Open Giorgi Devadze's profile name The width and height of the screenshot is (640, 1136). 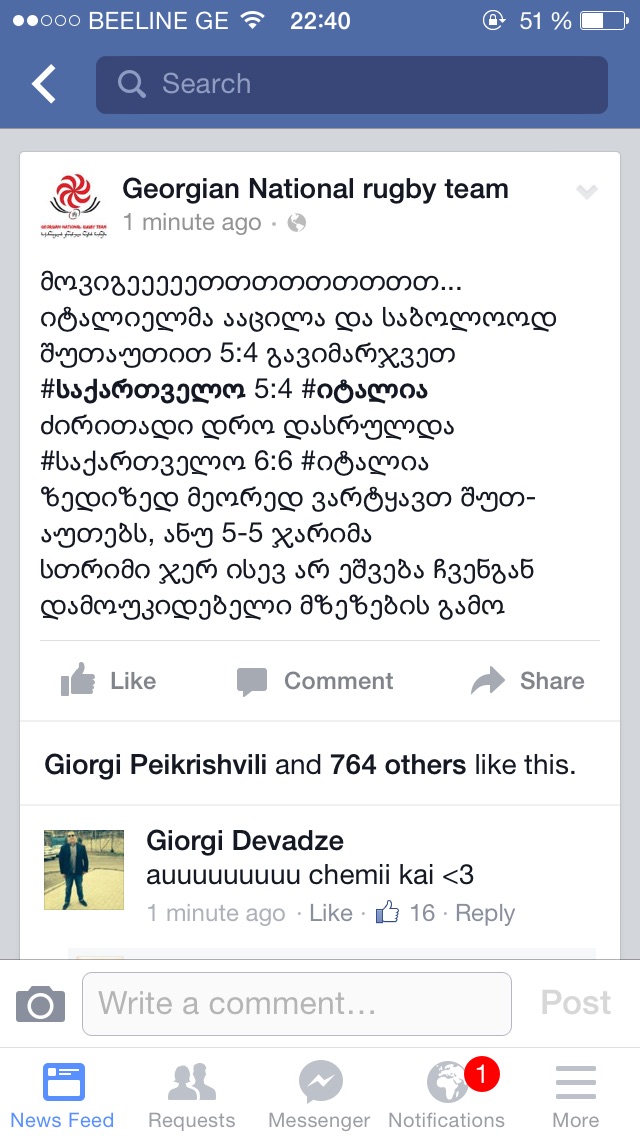pyautogui.click(x=245, y=840)
